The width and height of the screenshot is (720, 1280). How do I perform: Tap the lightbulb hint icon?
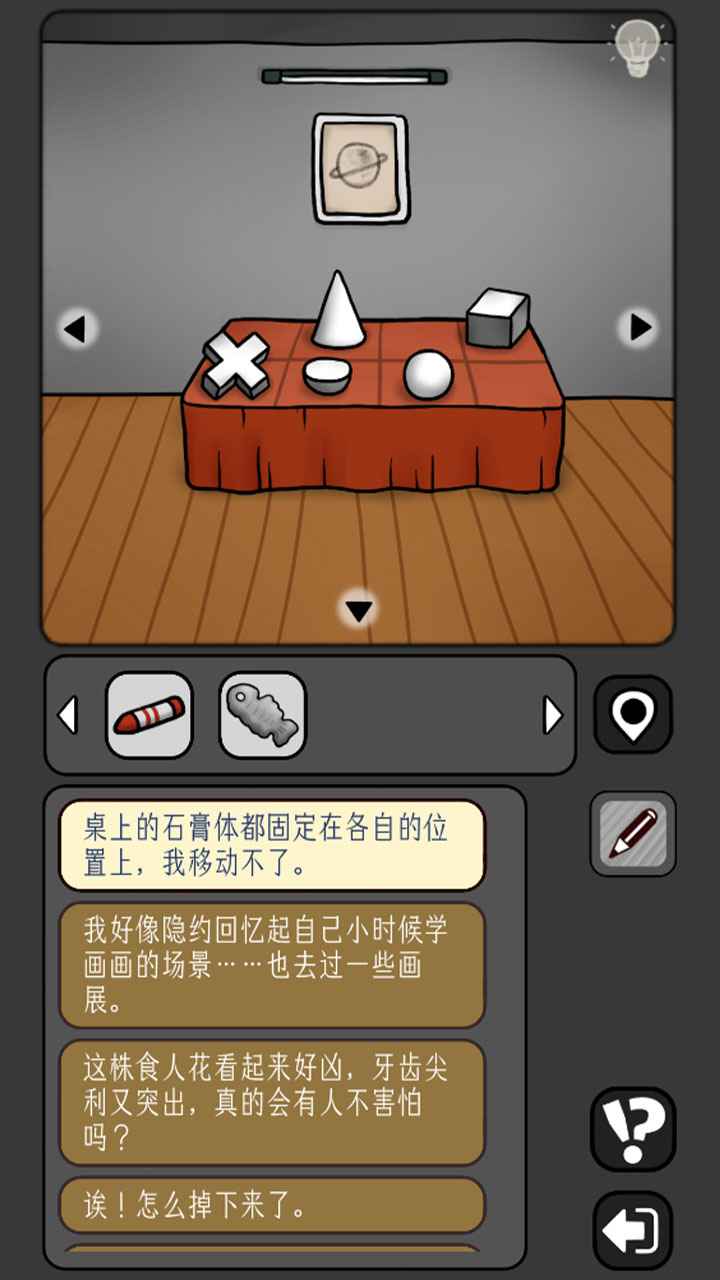pos(637,45)
